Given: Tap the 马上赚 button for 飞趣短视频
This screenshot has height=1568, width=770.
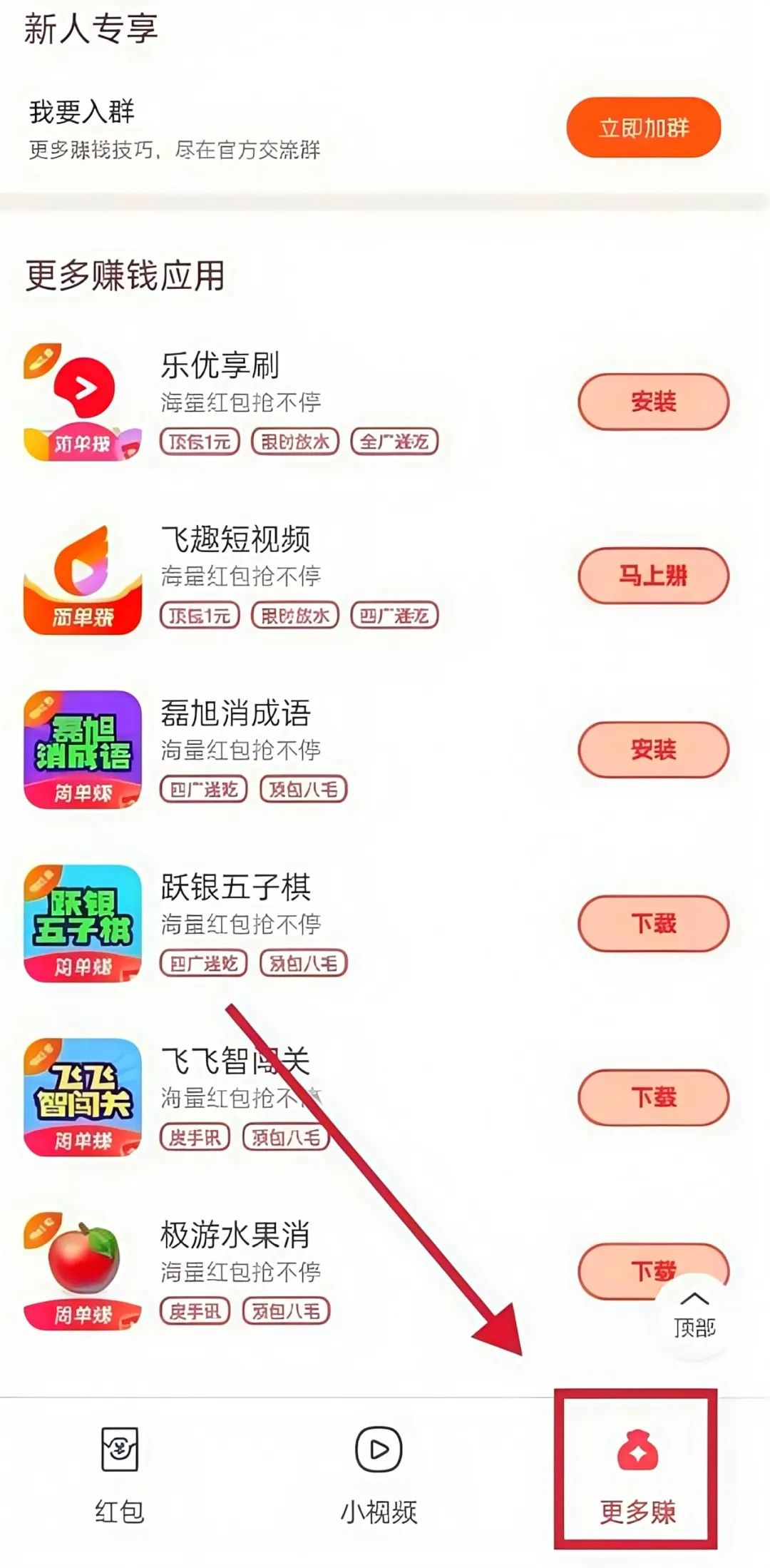Looking at the screenshot, I should coord(653,575).
